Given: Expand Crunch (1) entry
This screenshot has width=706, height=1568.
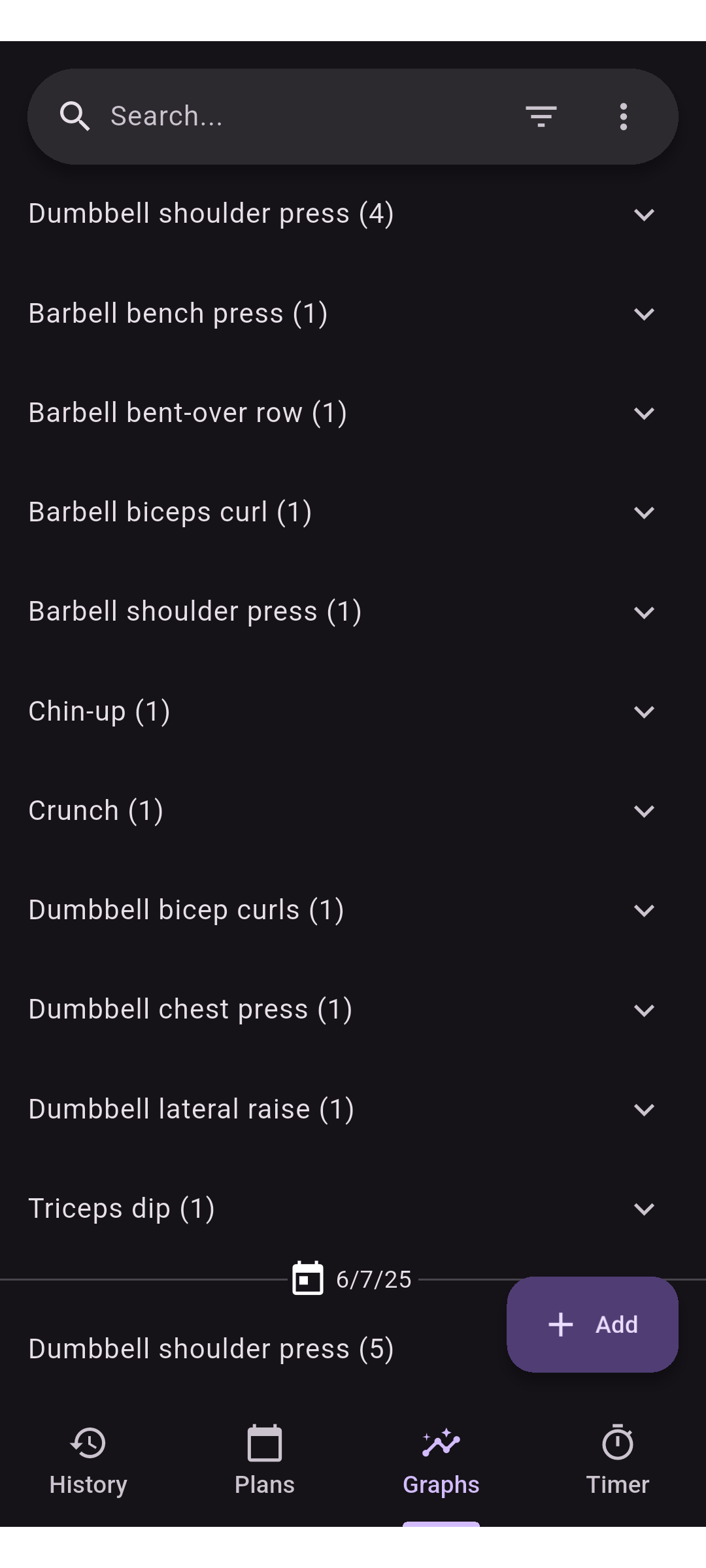Looking at the screenshot, I should point(353,811).
